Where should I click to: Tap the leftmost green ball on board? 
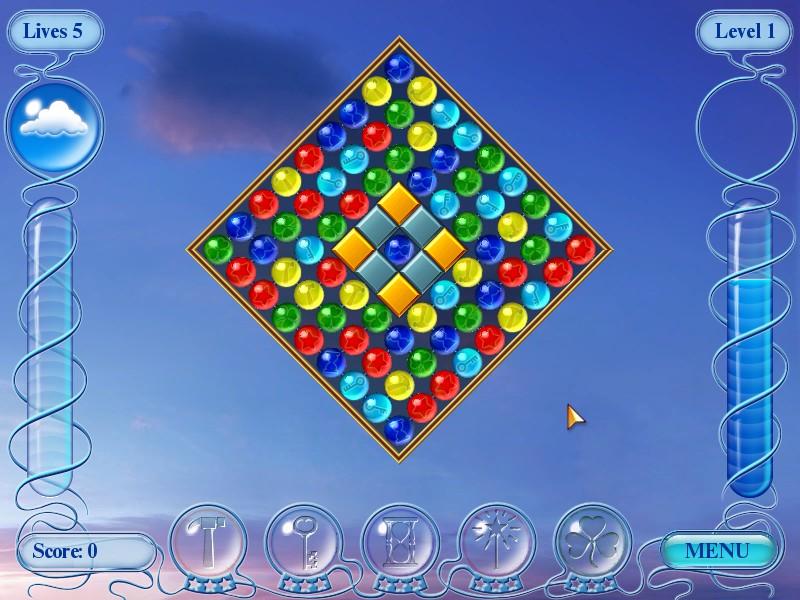[x=218, y=248]
